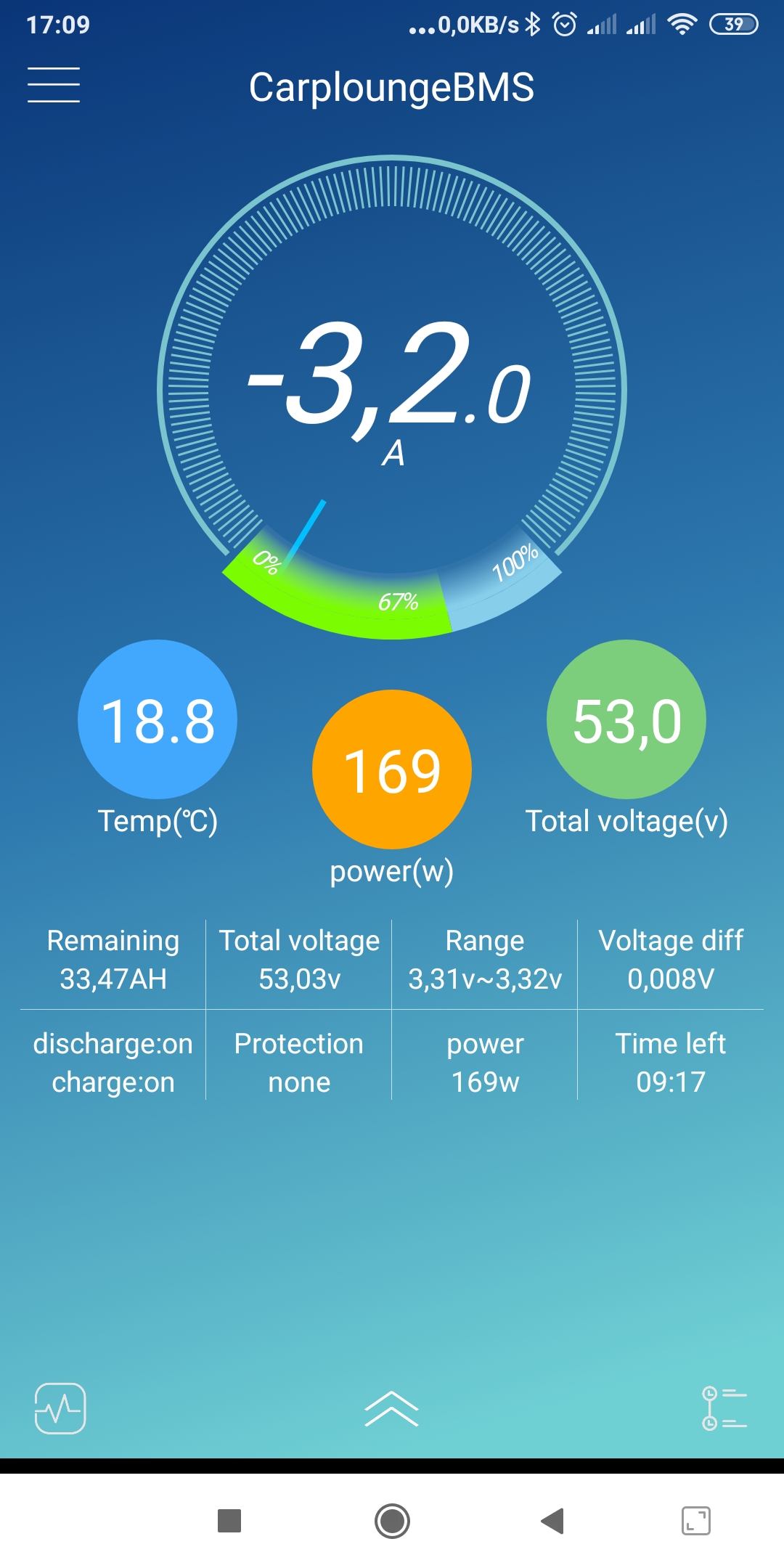The width and height of the screenshot is (784, 1568).
Task: Open the hamburger drawer menu
Action: coord(54,85)
